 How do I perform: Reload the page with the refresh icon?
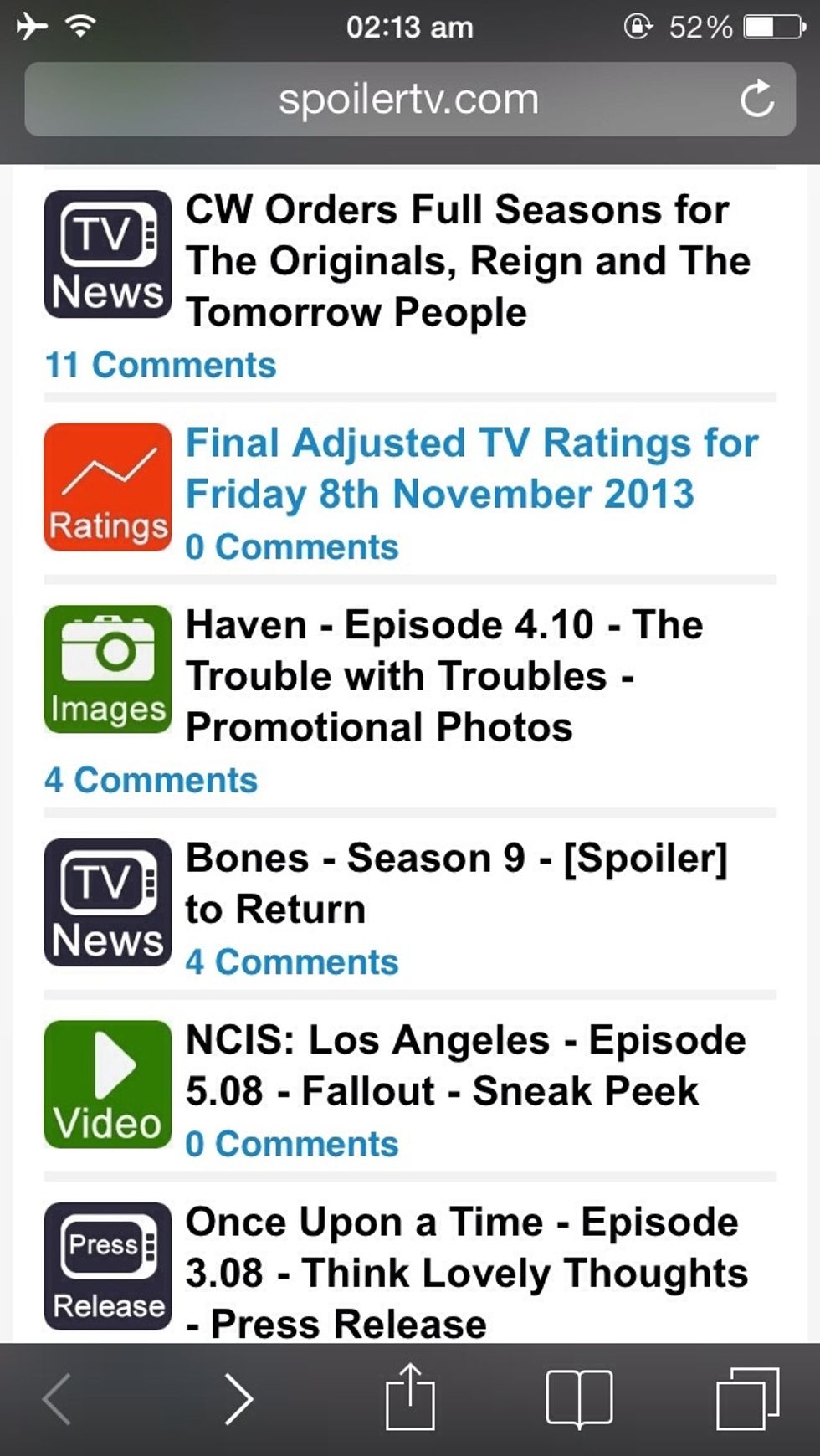tap(756, 100)
